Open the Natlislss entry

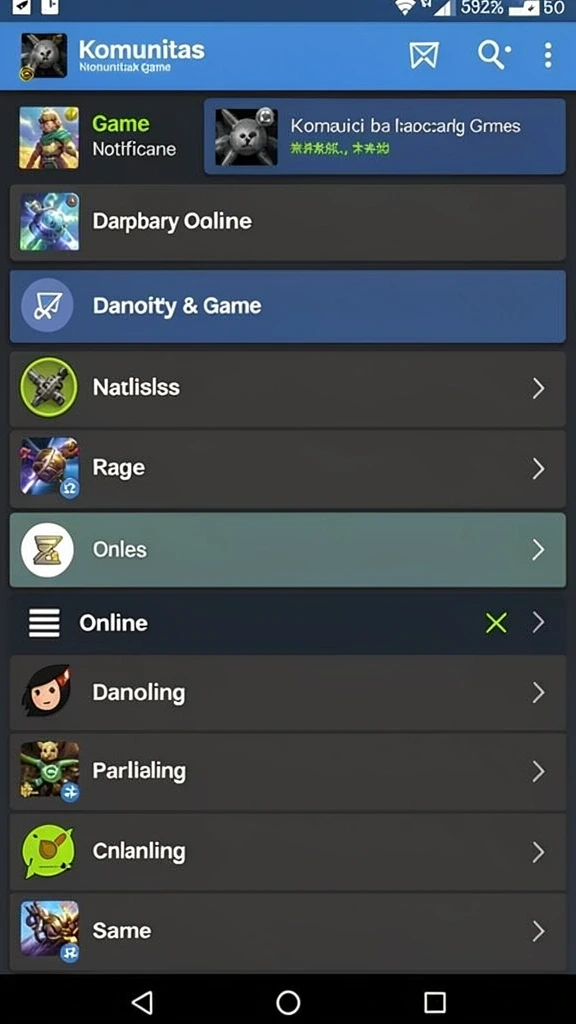287,389
